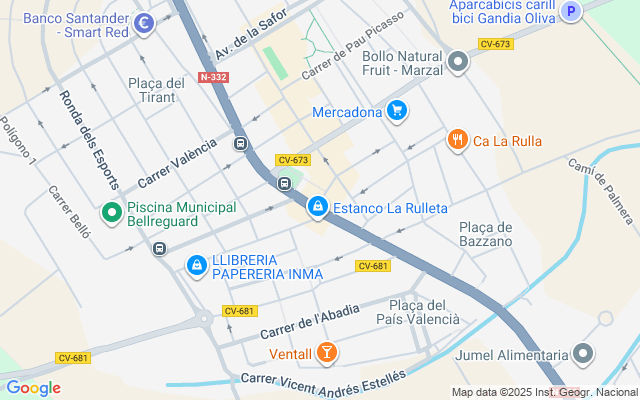This screenshot has height=400, width=640.
Task: Open the Ventall bar marker
Action: point(327,353)
